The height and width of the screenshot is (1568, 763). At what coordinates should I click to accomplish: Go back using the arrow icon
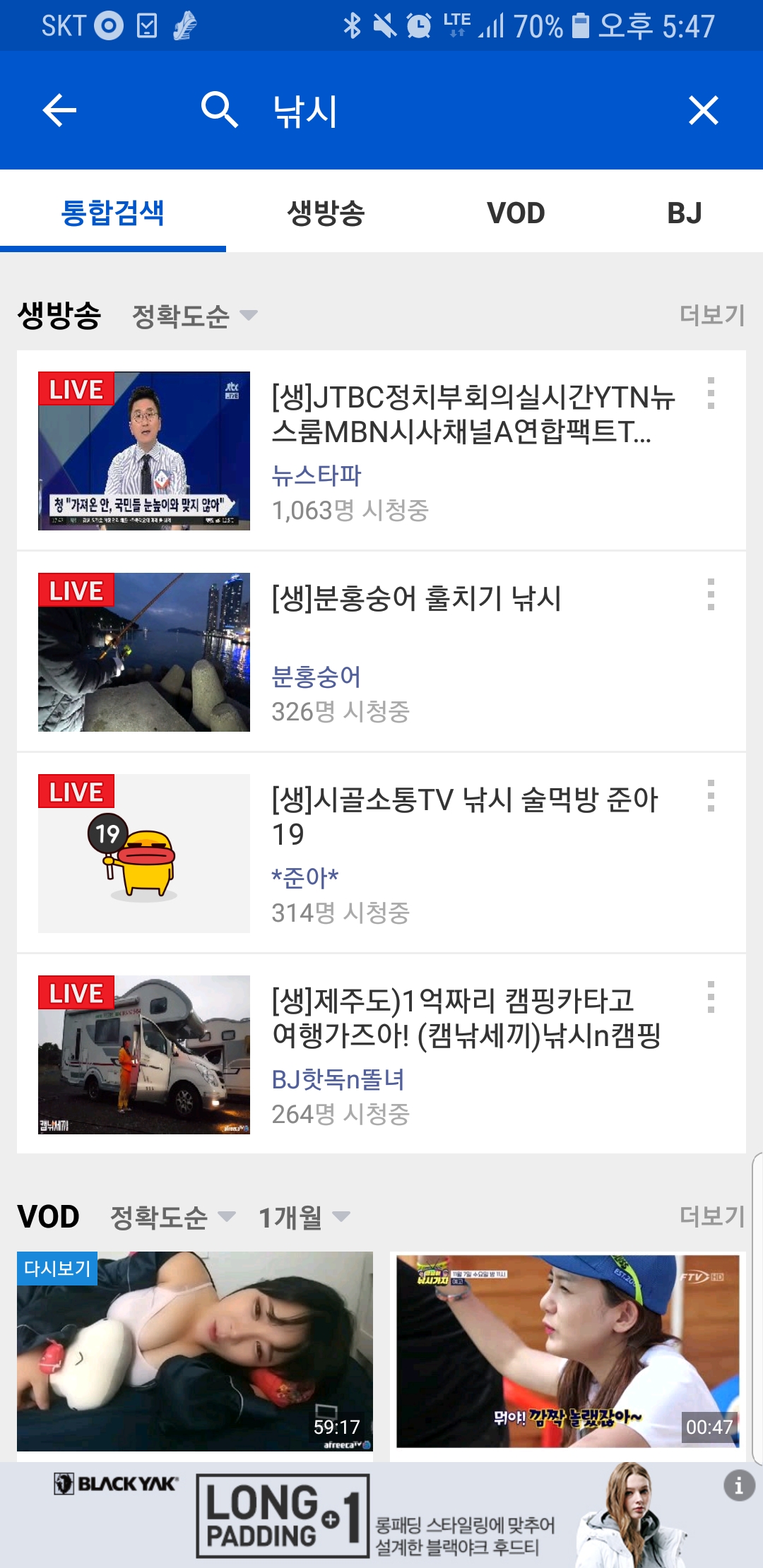(59, 110)
